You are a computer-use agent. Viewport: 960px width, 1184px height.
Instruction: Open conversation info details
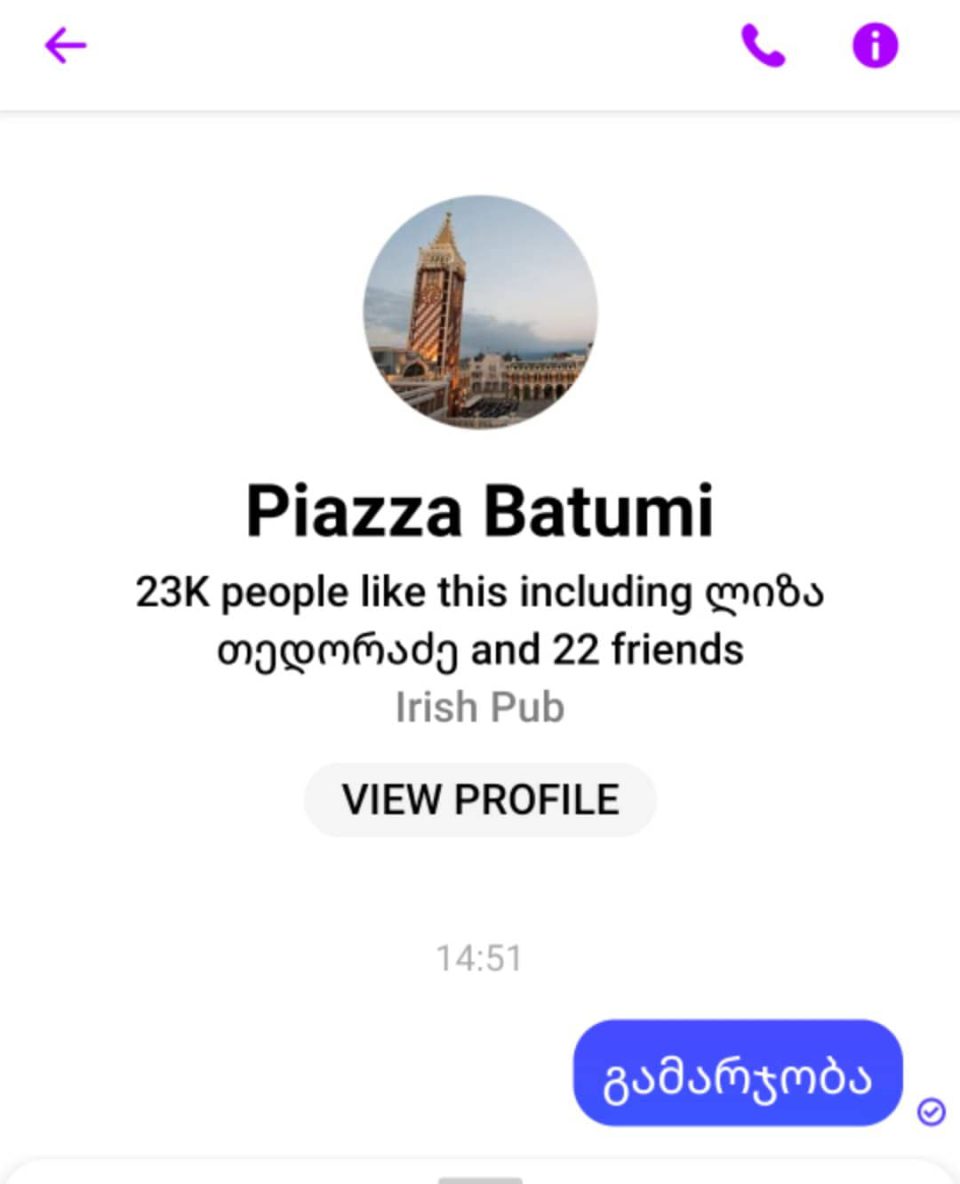(x=875, y=46)
